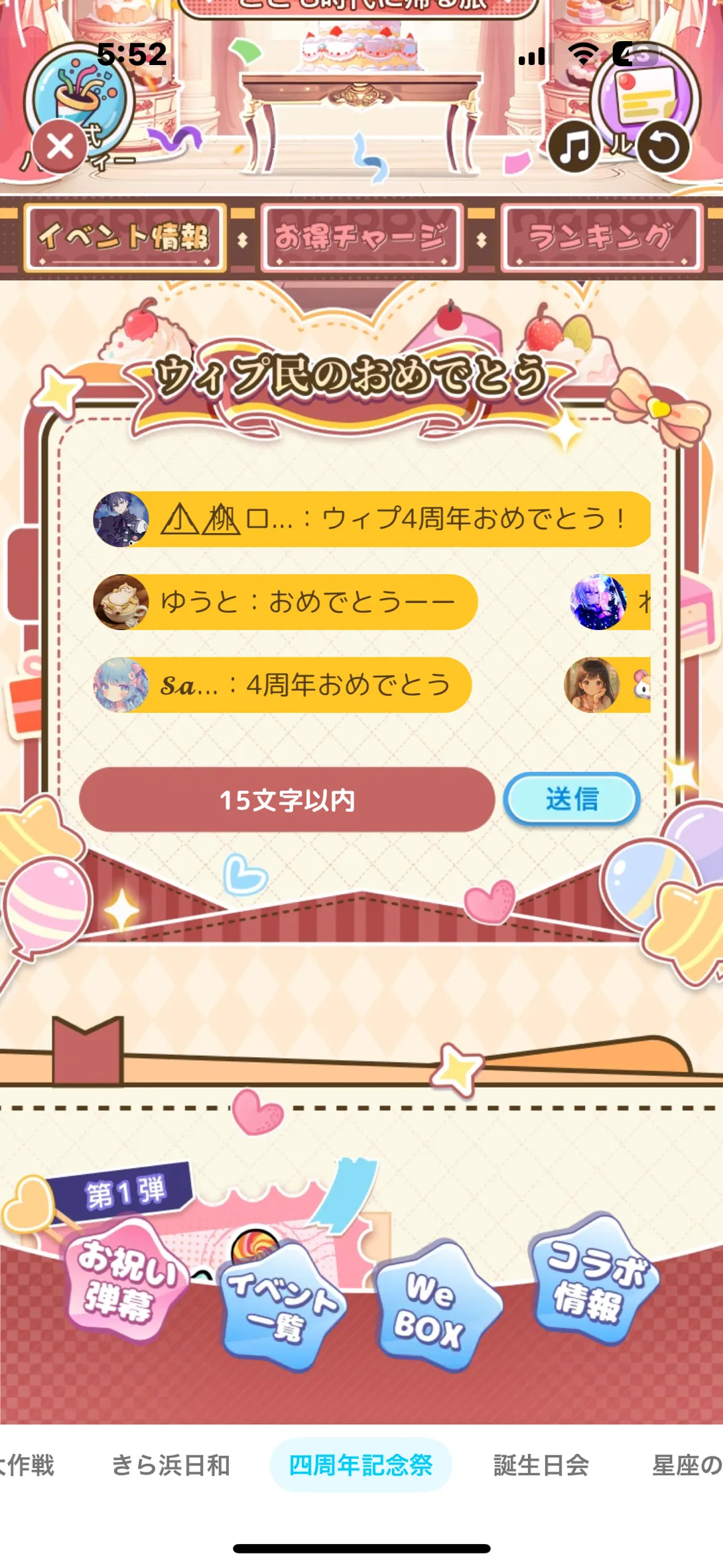Open the イベント情報 tab
This screenshot has height=1568, width=723.
pyautogui.click(x=125, y=237)
